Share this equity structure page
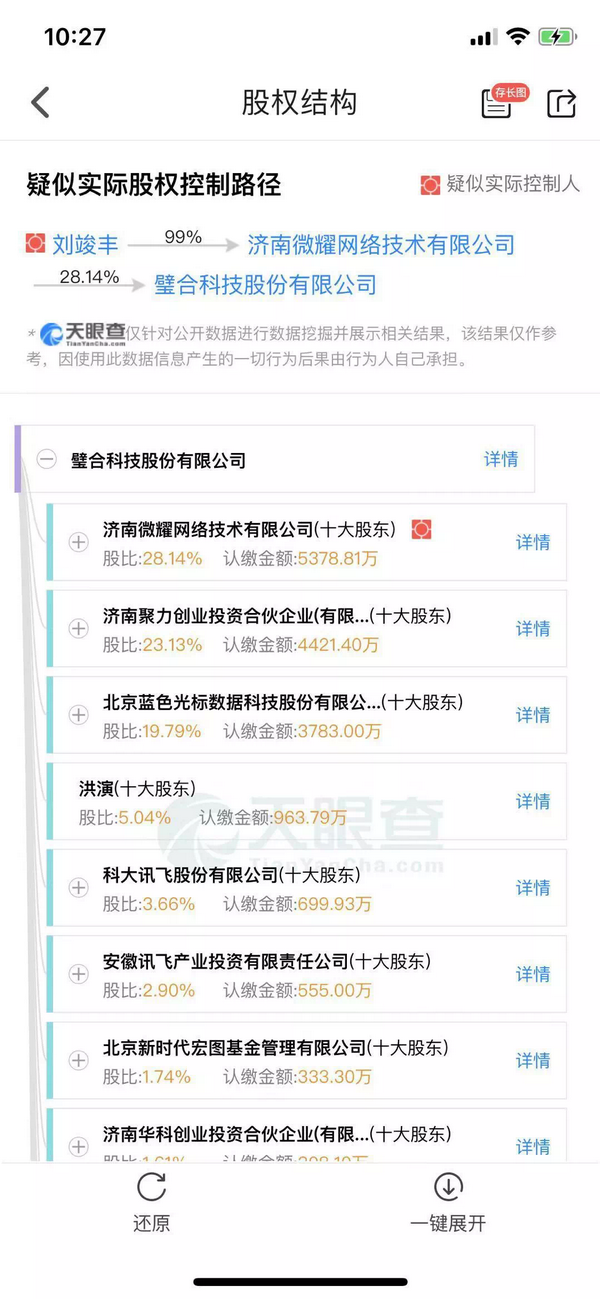The height and width of the screenshot is (1299, 600). pos(562,103)
